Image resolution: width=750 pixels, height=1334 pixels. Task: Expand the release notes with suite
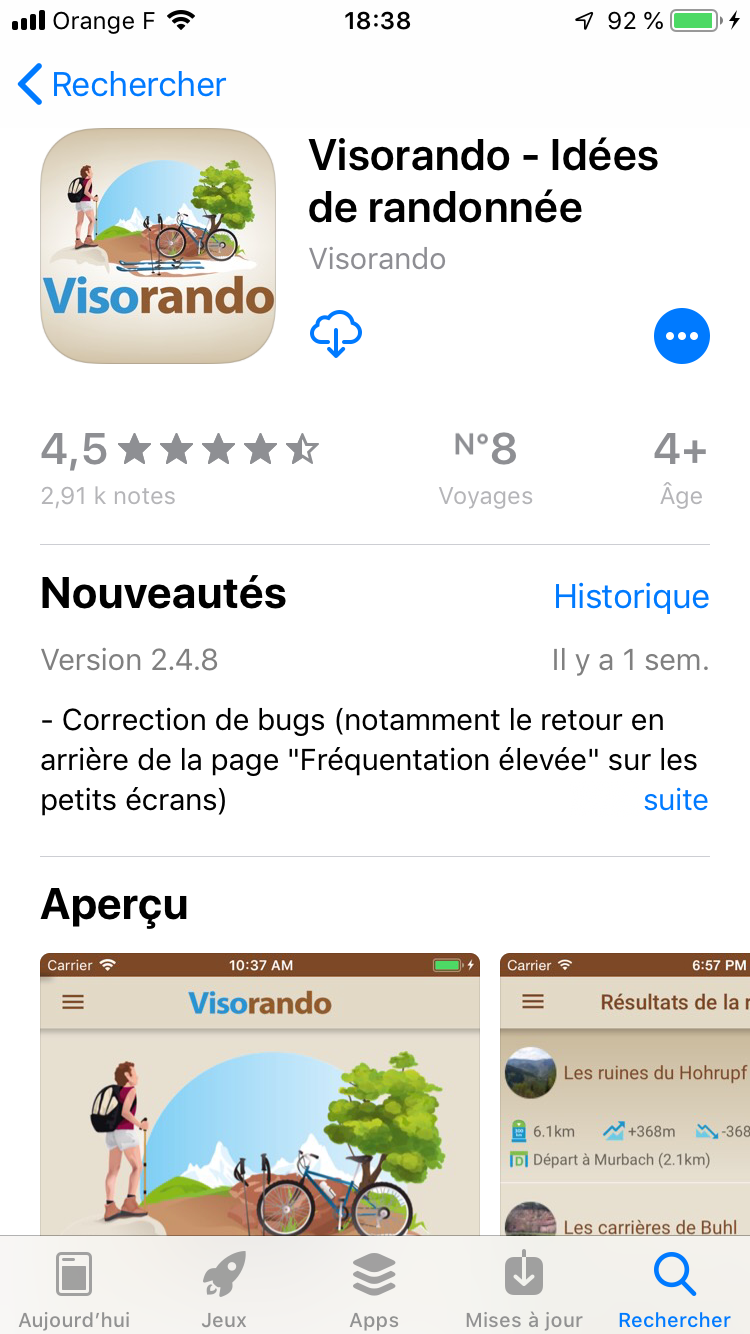point(676,800)
